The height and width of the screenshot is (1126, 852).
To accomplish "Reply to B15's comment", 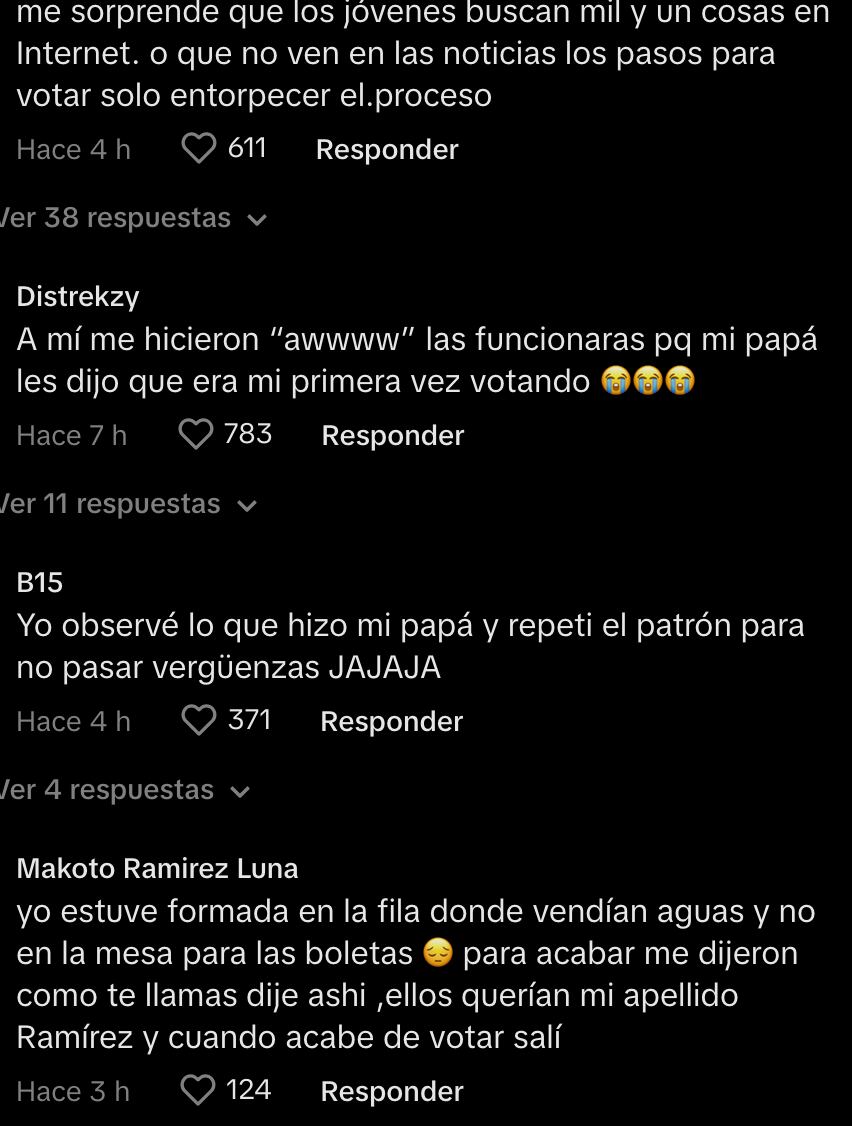I will pos(391,721).
